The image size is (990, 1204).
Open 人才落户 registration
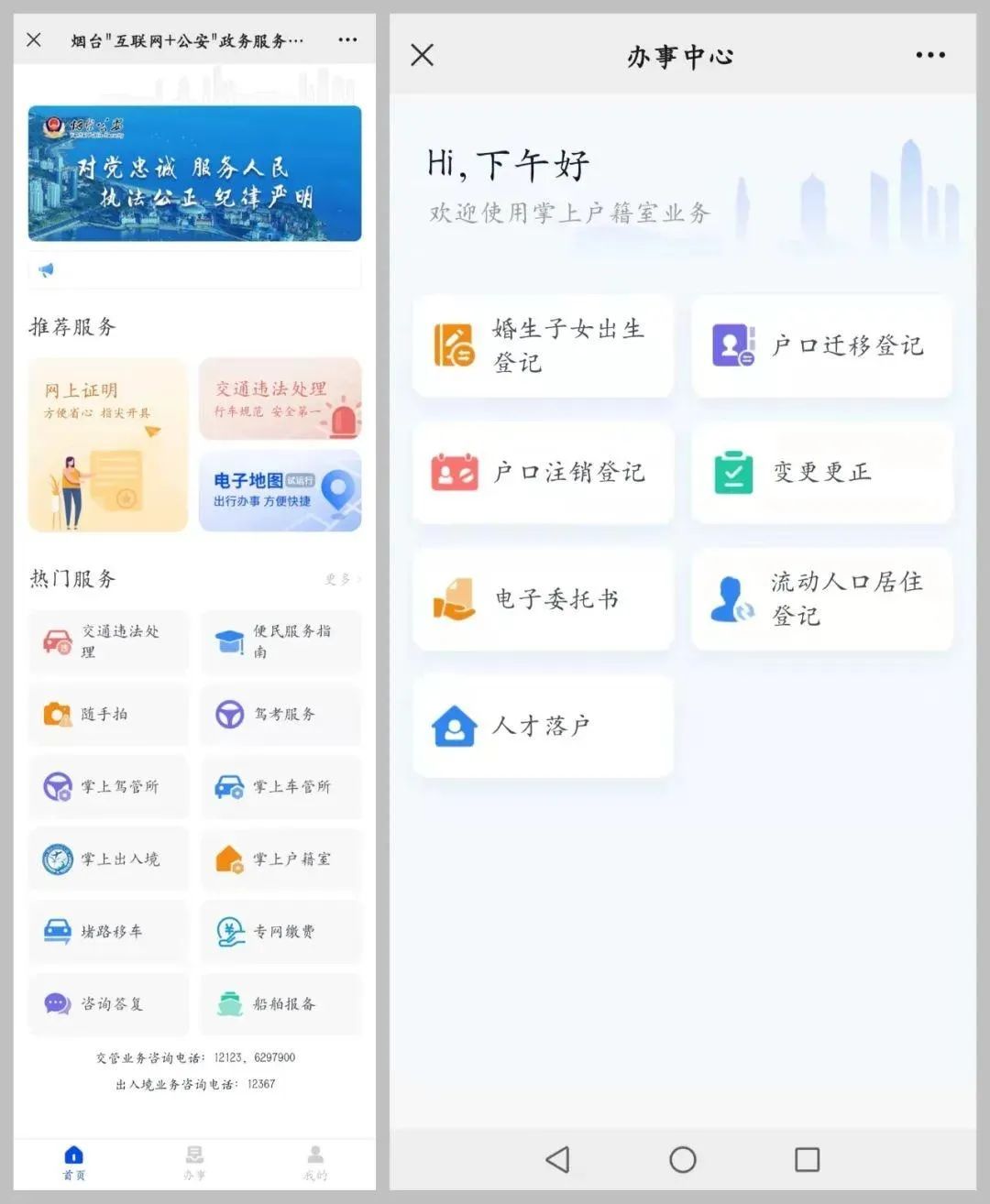[x=543, y=726]
